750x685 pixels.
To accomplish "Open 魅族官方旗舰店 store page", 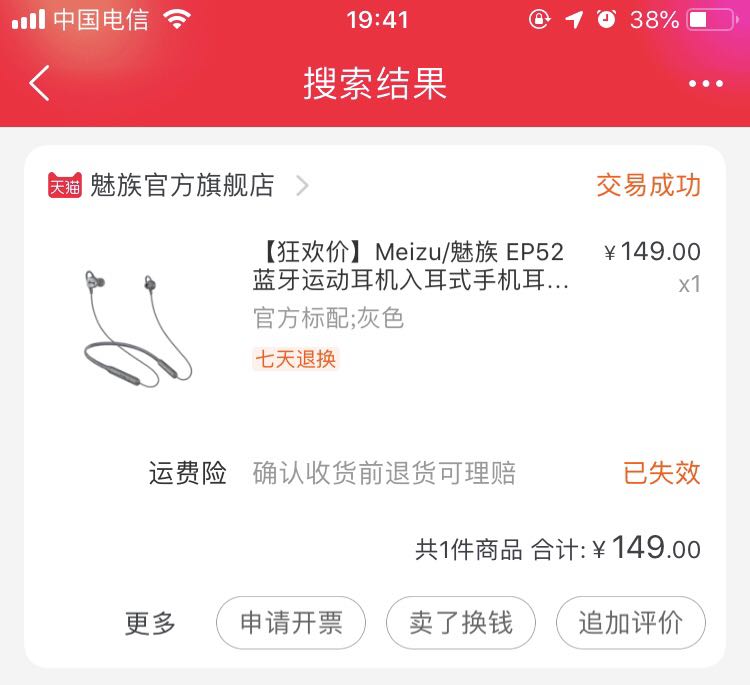I will [178, 185].
